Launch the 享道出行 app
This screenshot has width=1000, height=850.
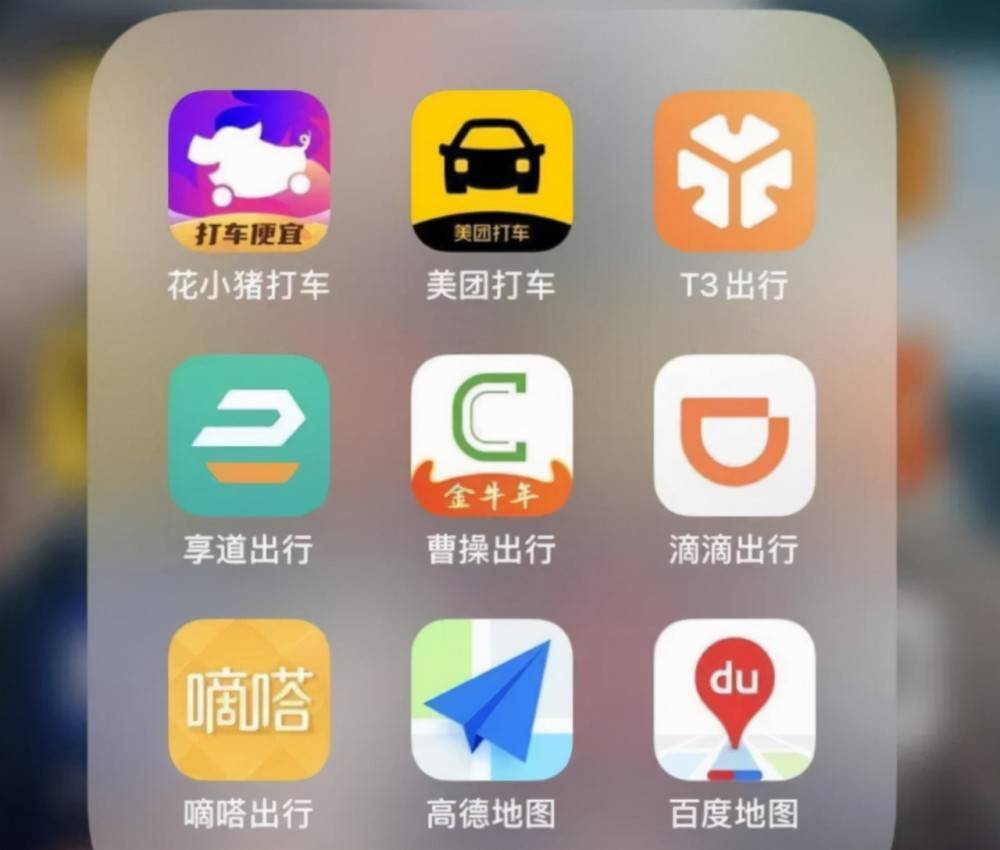248,435
